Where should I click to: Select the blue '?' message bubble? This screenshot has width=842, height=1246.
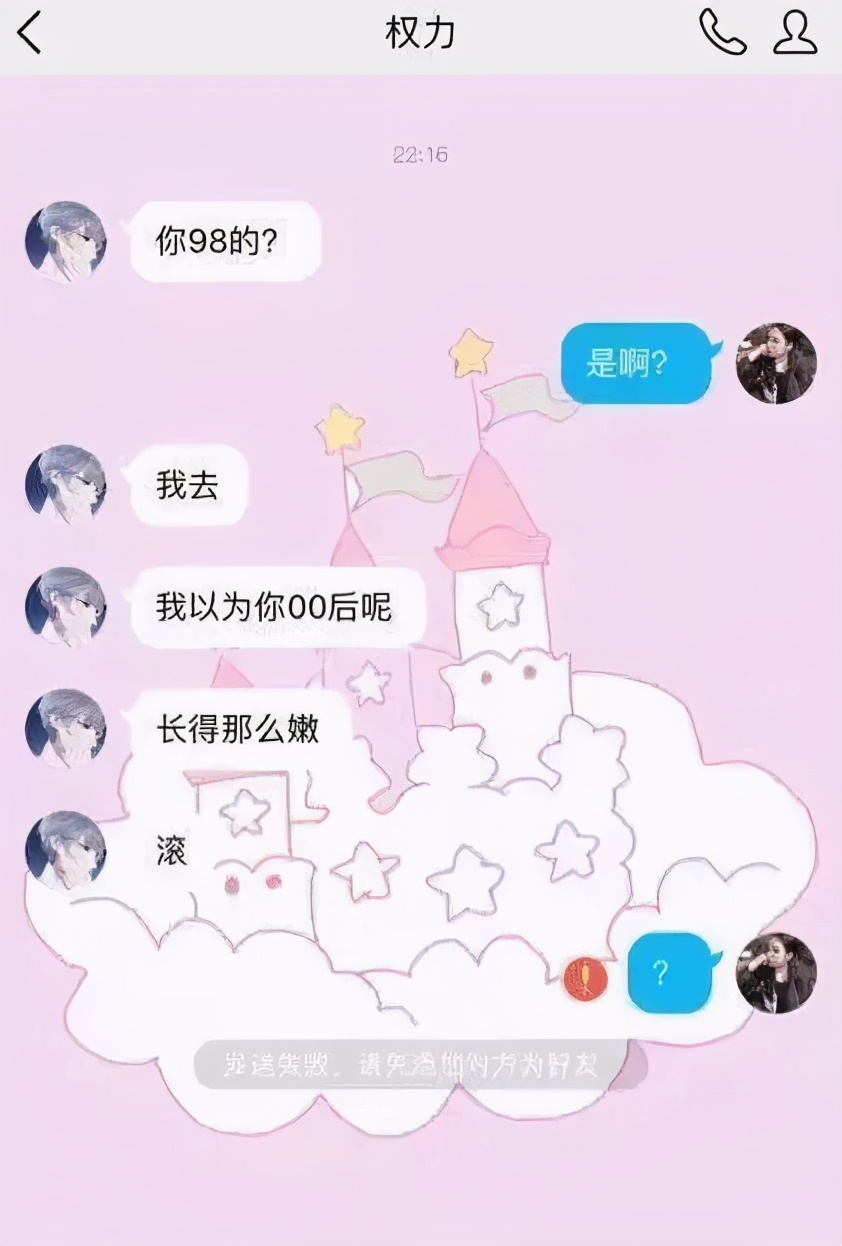point(666,970)
